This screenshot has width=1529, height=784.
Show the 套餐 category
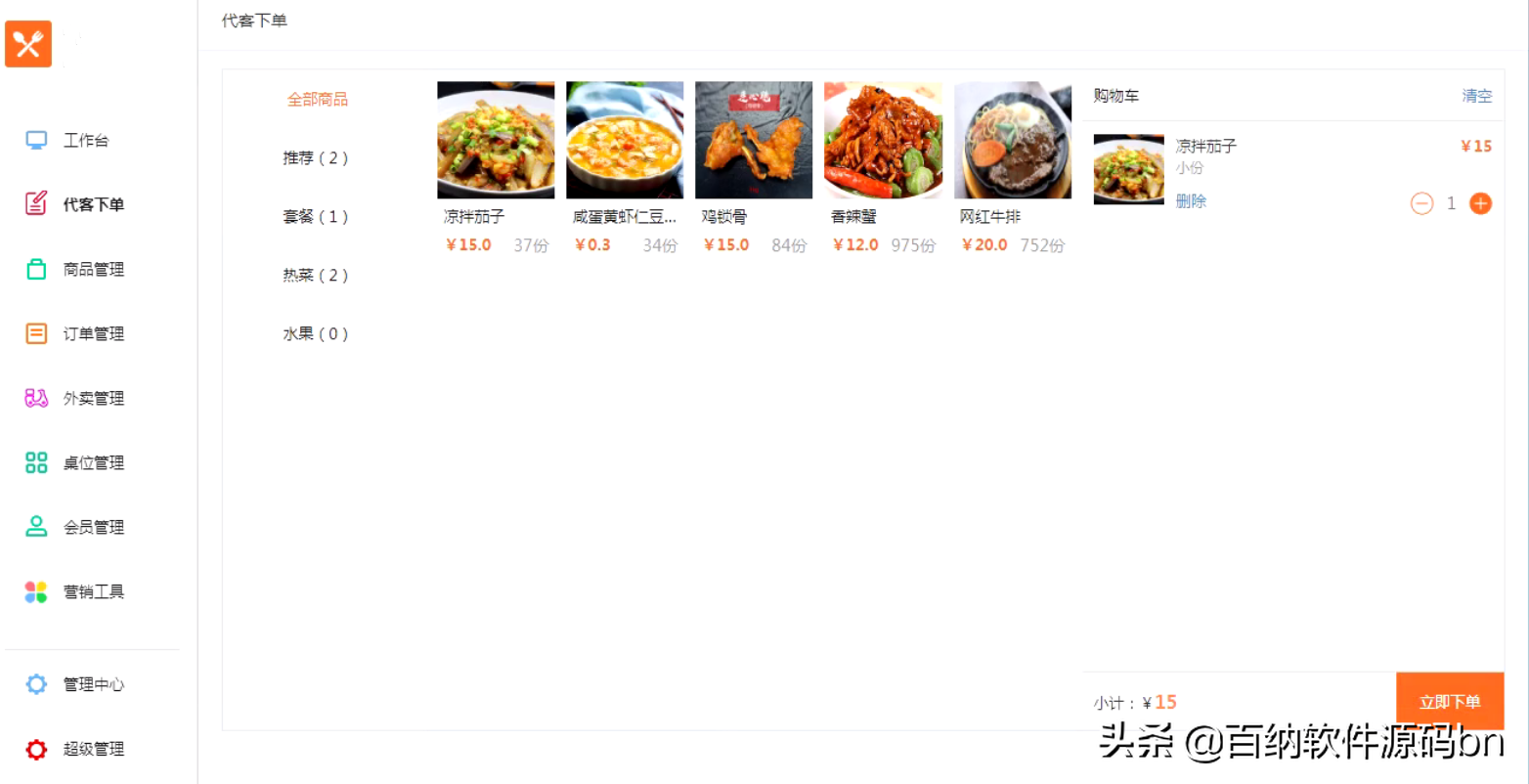(316, 217)
